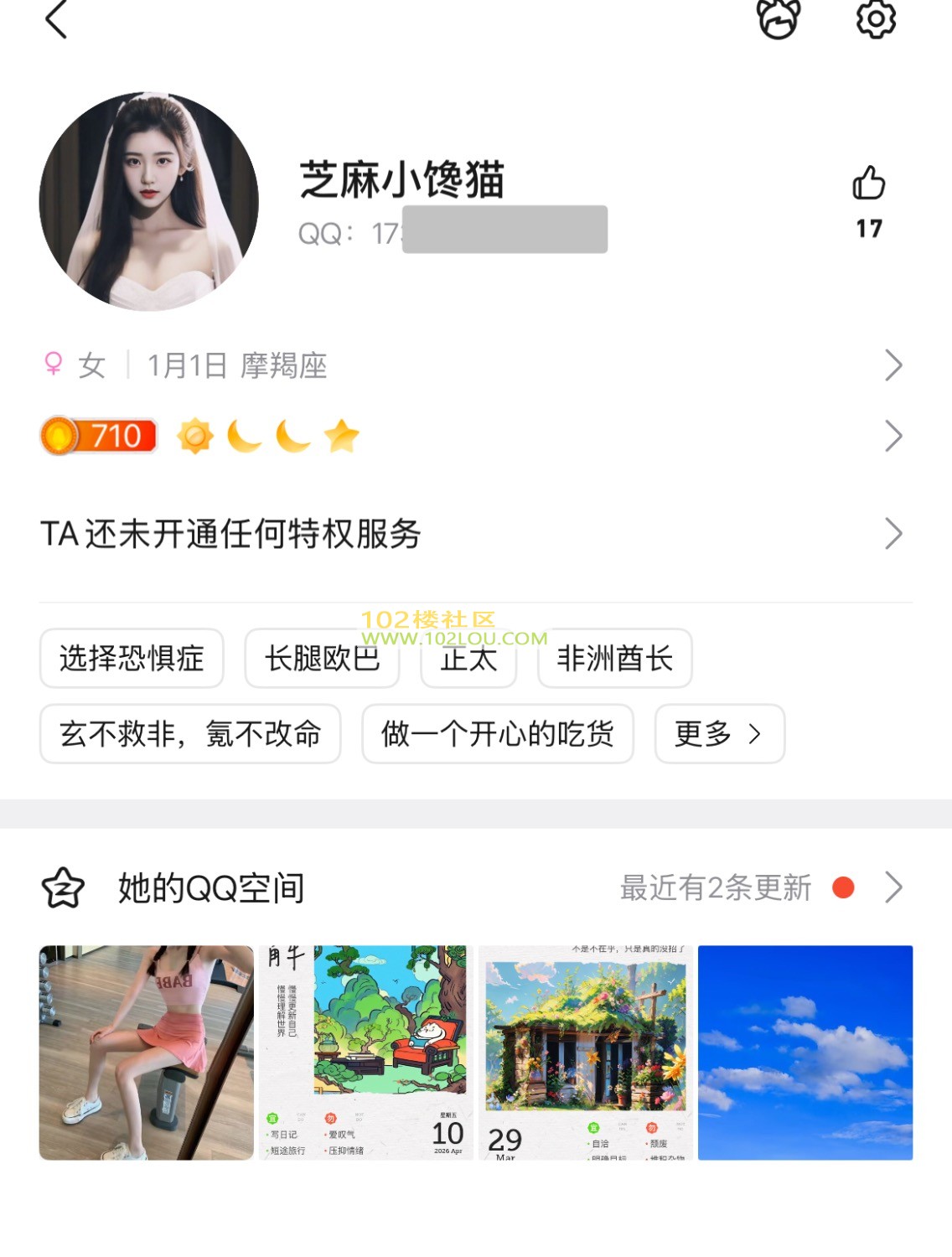The height and width of the screenshot is (1257, 952).
Task: Show more tags with 更多
Action: [719, 734]
